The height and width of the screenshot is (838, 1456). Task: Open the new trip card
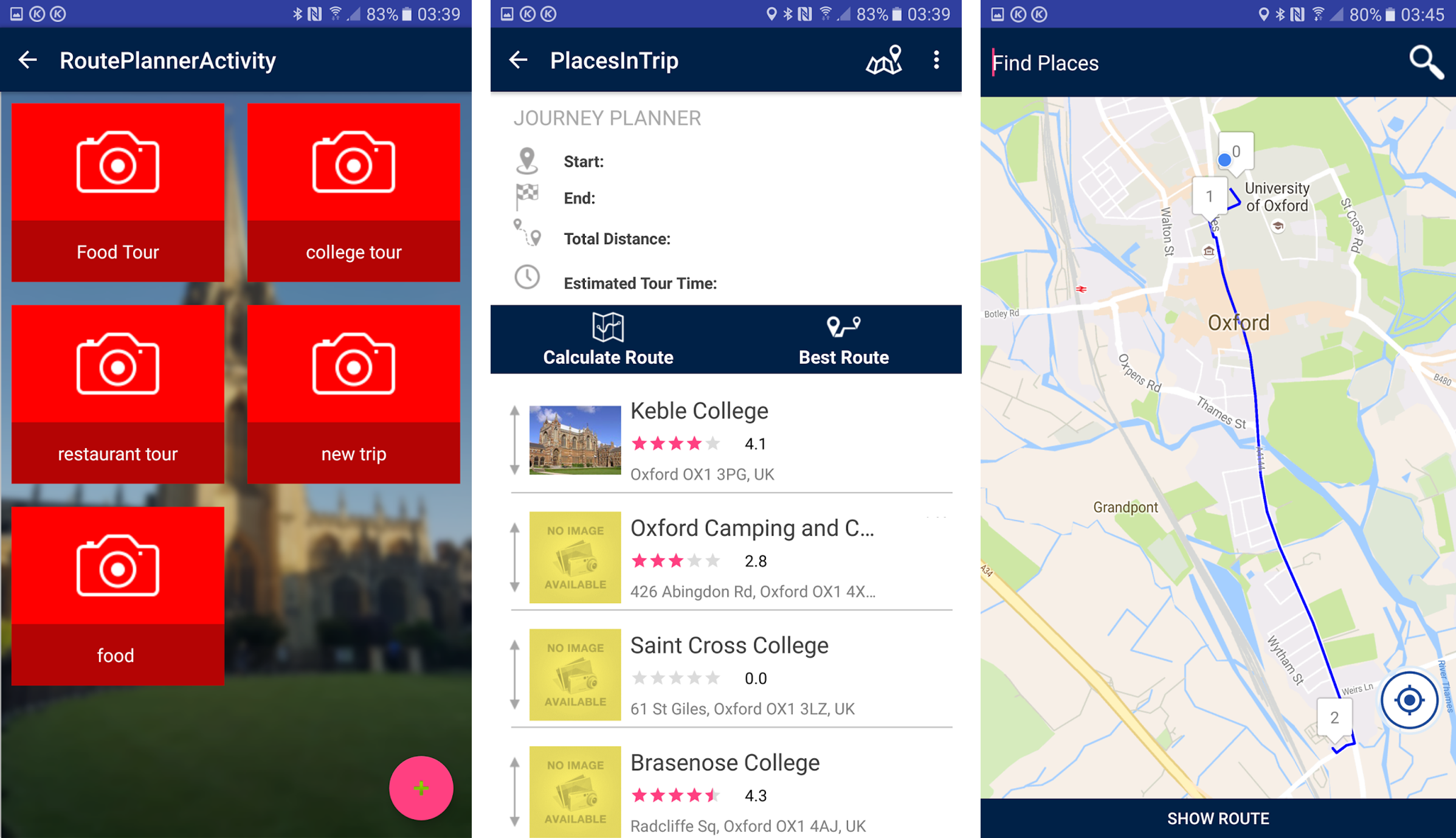pyautogui.click(x=353, y=393)
